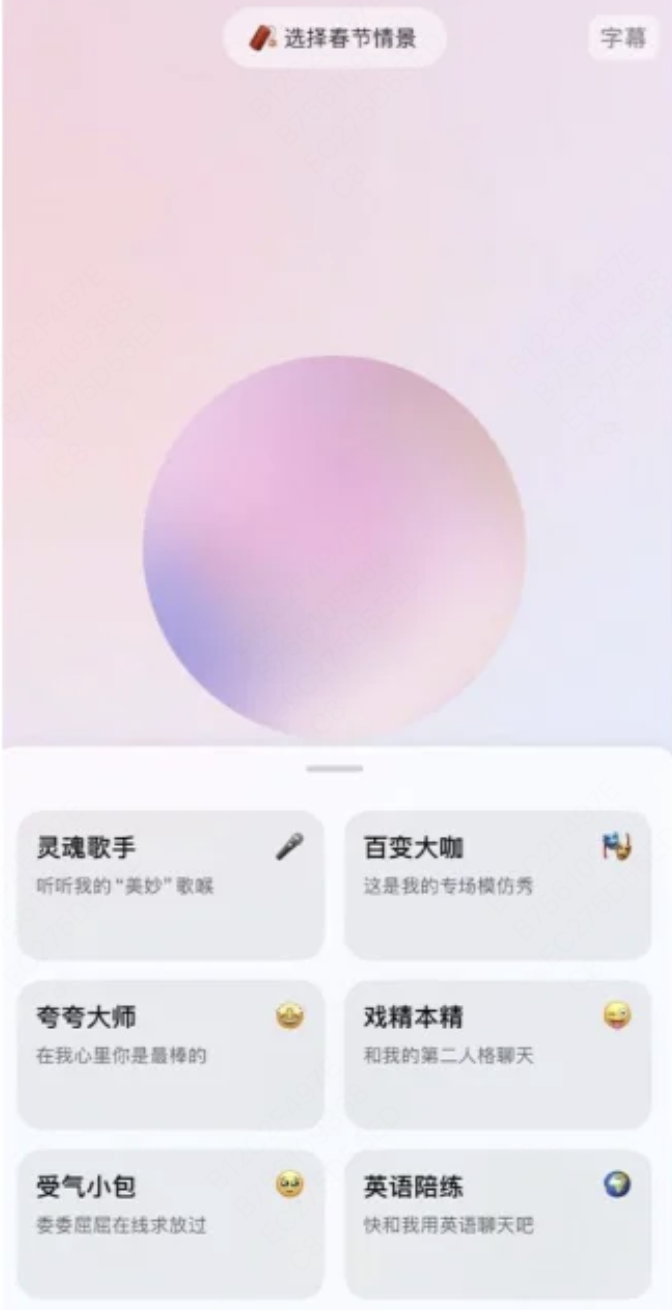Open the 选择春节情景 scene selector
Image resolution: width=672 pixels, height=1310 pixels.
(334, 39)
